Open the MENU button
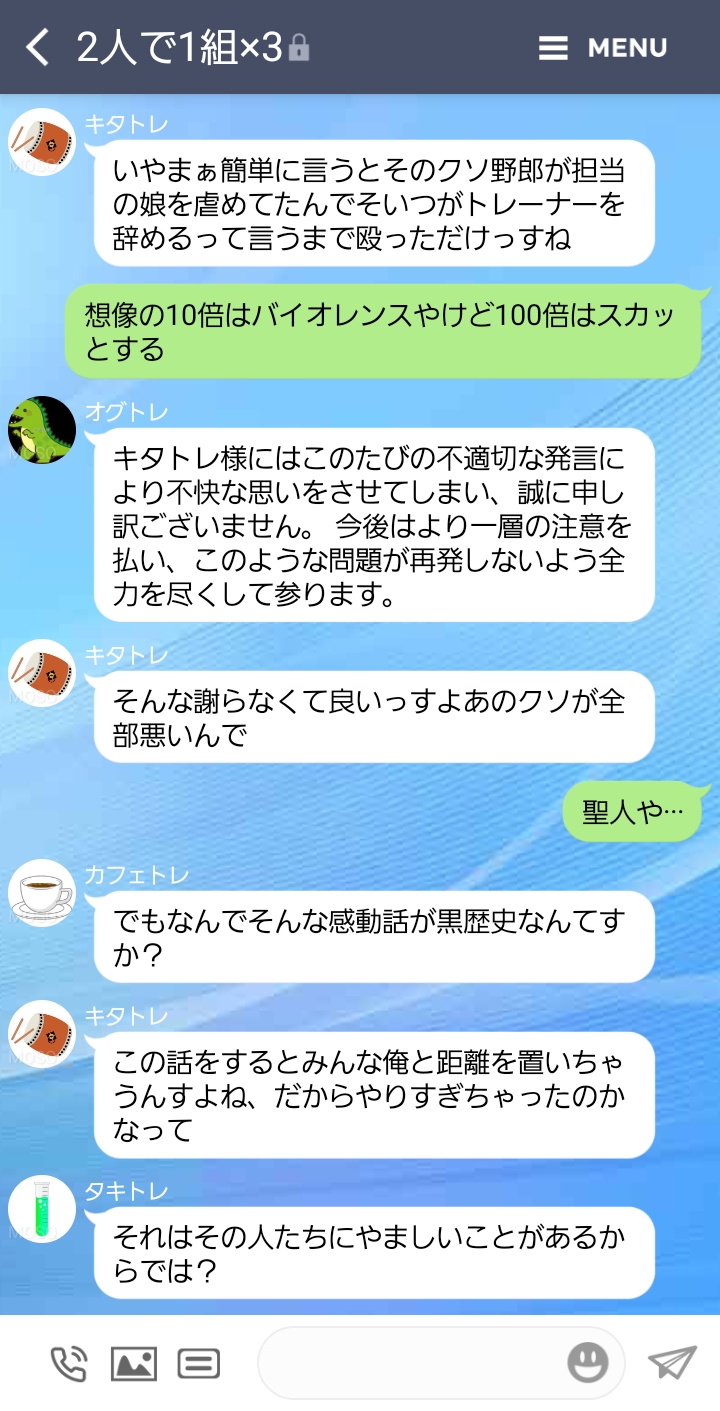Viewport: 720px width, 1411px height. pyautogui.click(x=603, y=48)
